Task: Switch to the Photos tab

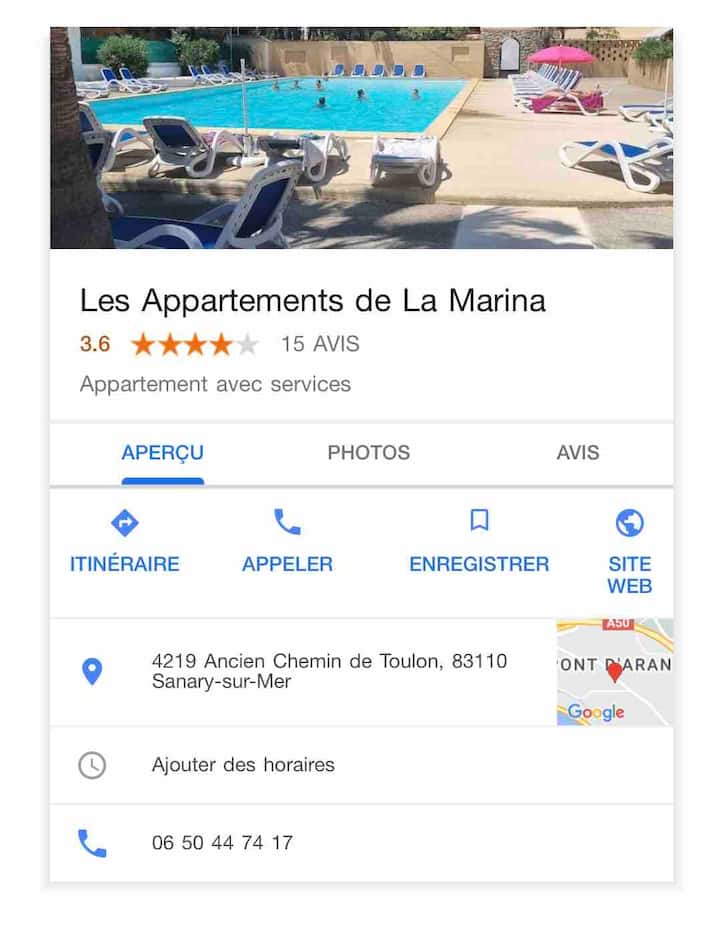Action: (369, 453)
